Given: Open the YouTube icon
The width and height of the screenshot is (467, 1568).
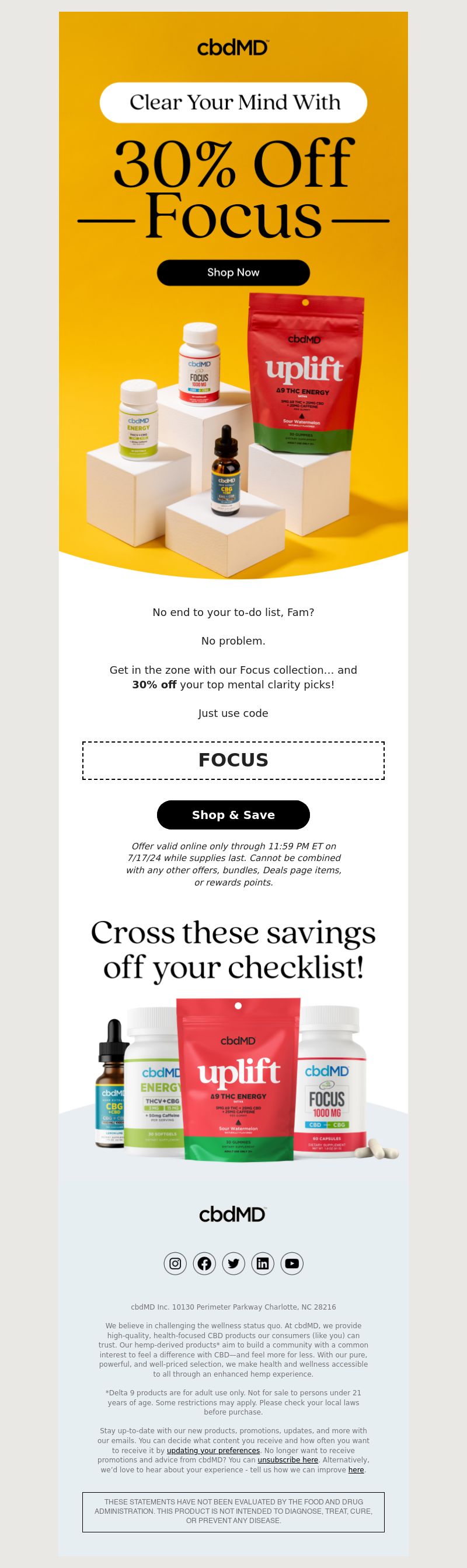Looking at the screenshot, I should pos(292,1263).
